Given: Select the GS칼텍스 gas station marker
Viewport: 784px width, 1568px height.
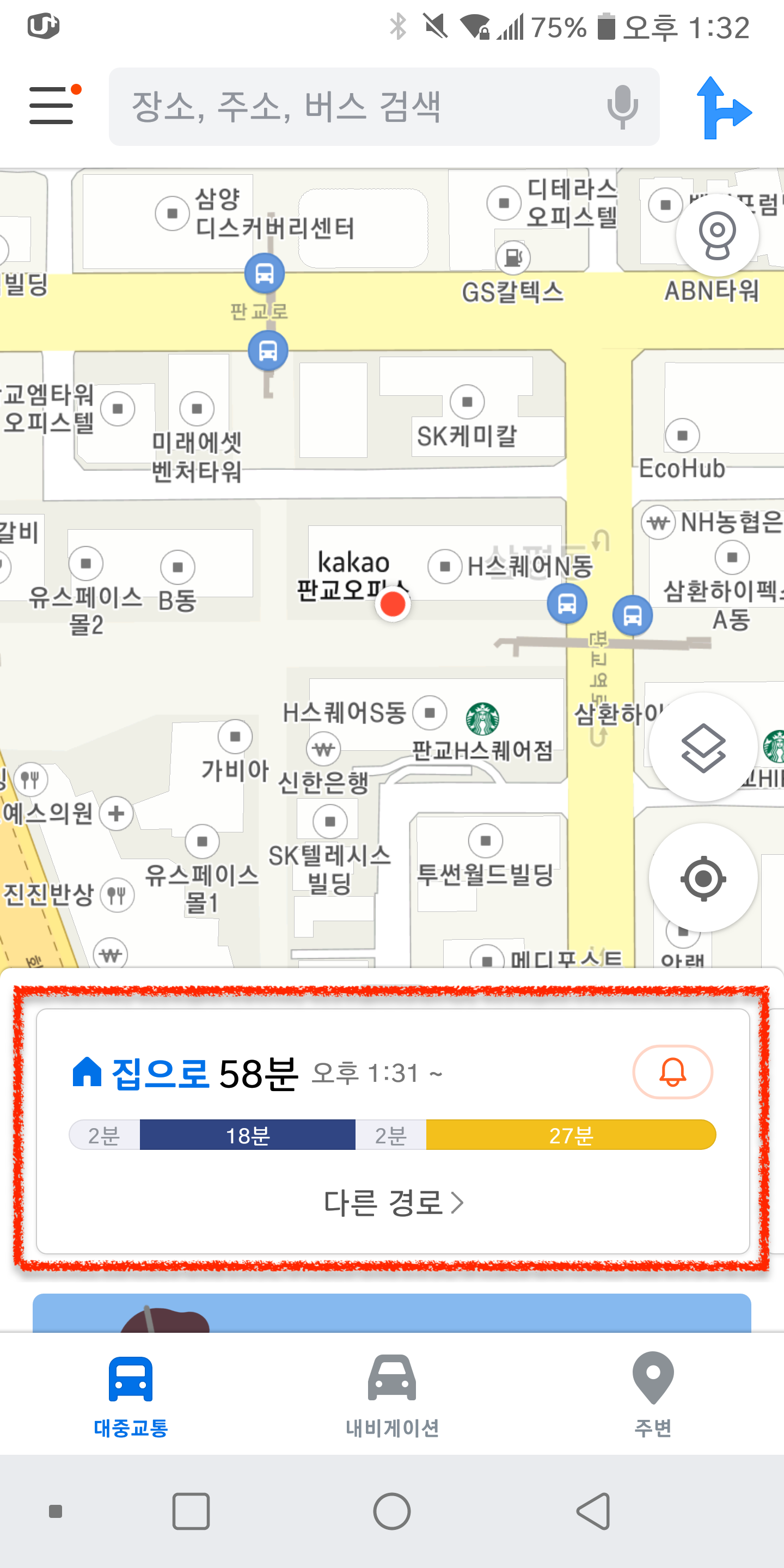Looking at the screenshot, I should 513,258.
